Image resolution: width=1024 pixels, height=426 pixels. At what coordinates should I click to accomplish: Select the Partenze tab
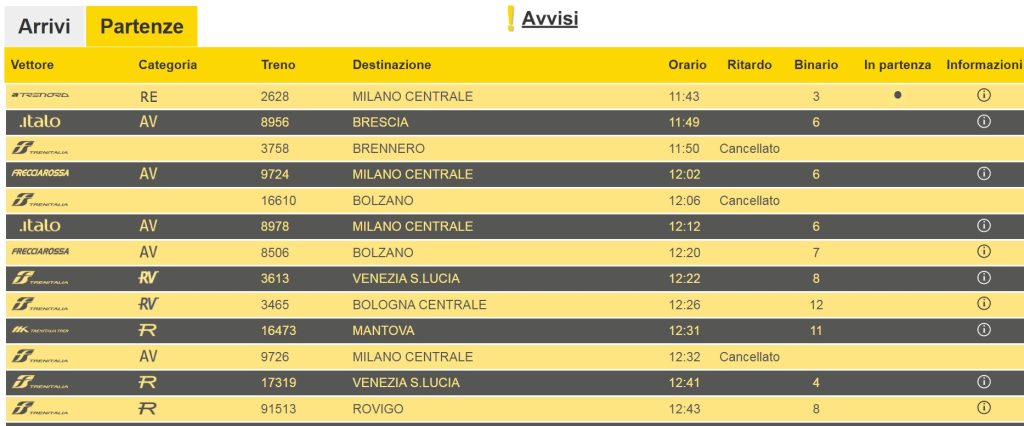click(142, 27)
